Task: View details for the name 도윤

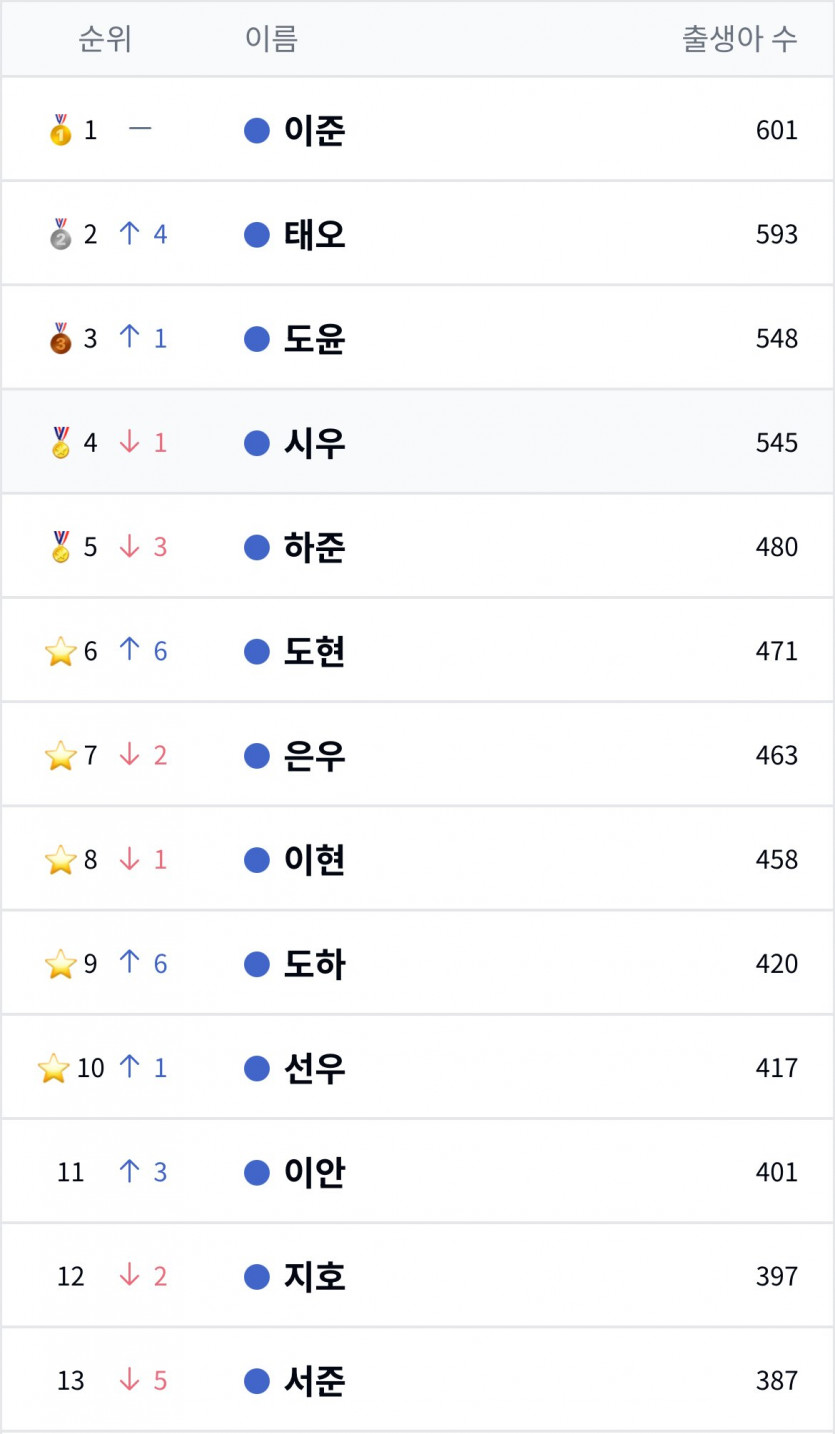Action: click(x=417, y=338)
